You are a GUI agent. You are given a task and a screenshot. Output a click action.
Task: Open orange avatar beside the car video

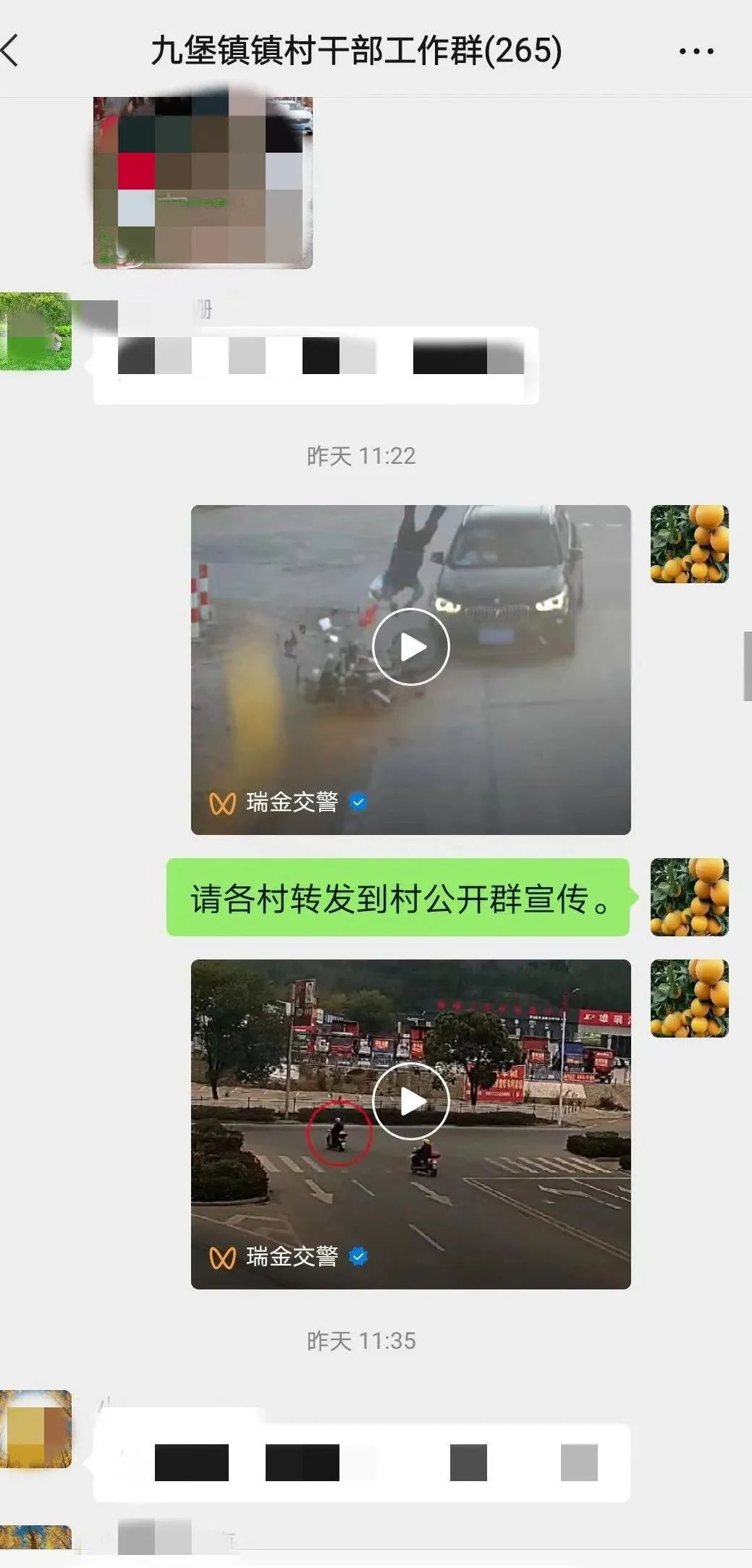coord(689,544)
